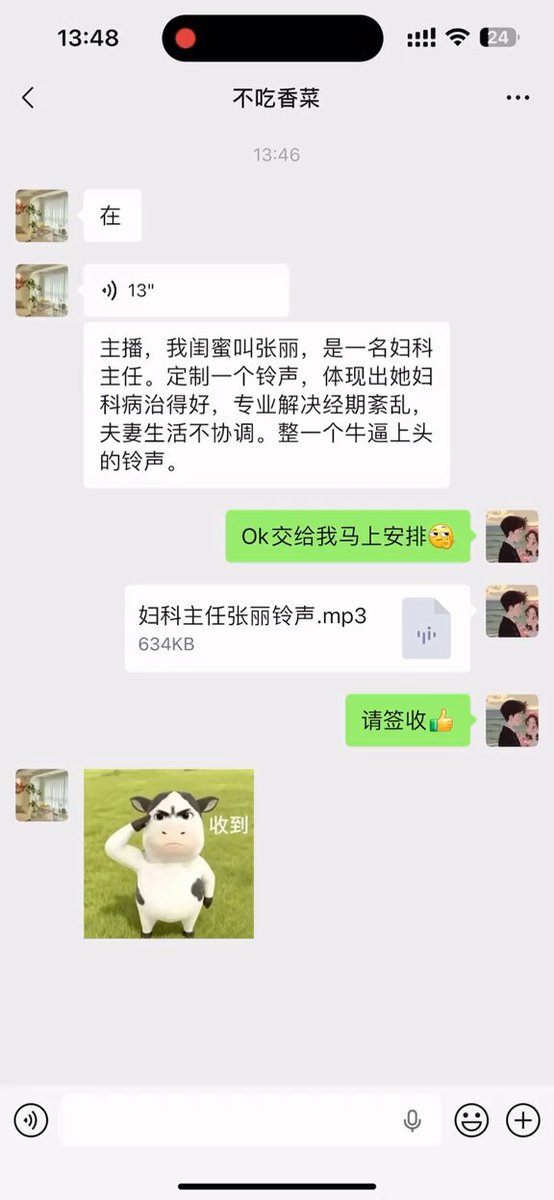The height and width of the screenshot is (1200, 554).
Task: Open the emoji picker
Action: pyautogui.click(x=472, y=1119)
